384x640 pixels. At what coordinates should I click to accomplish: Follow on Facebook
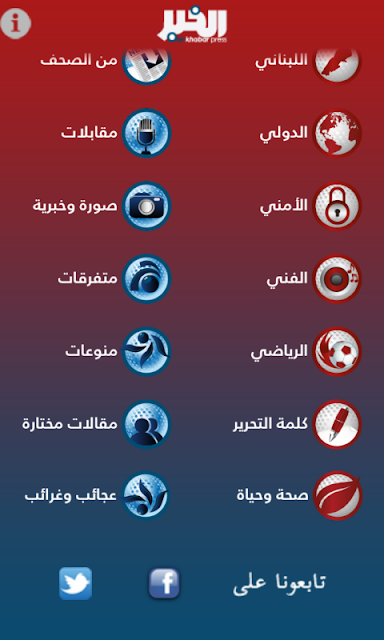(x=164, y=583)
